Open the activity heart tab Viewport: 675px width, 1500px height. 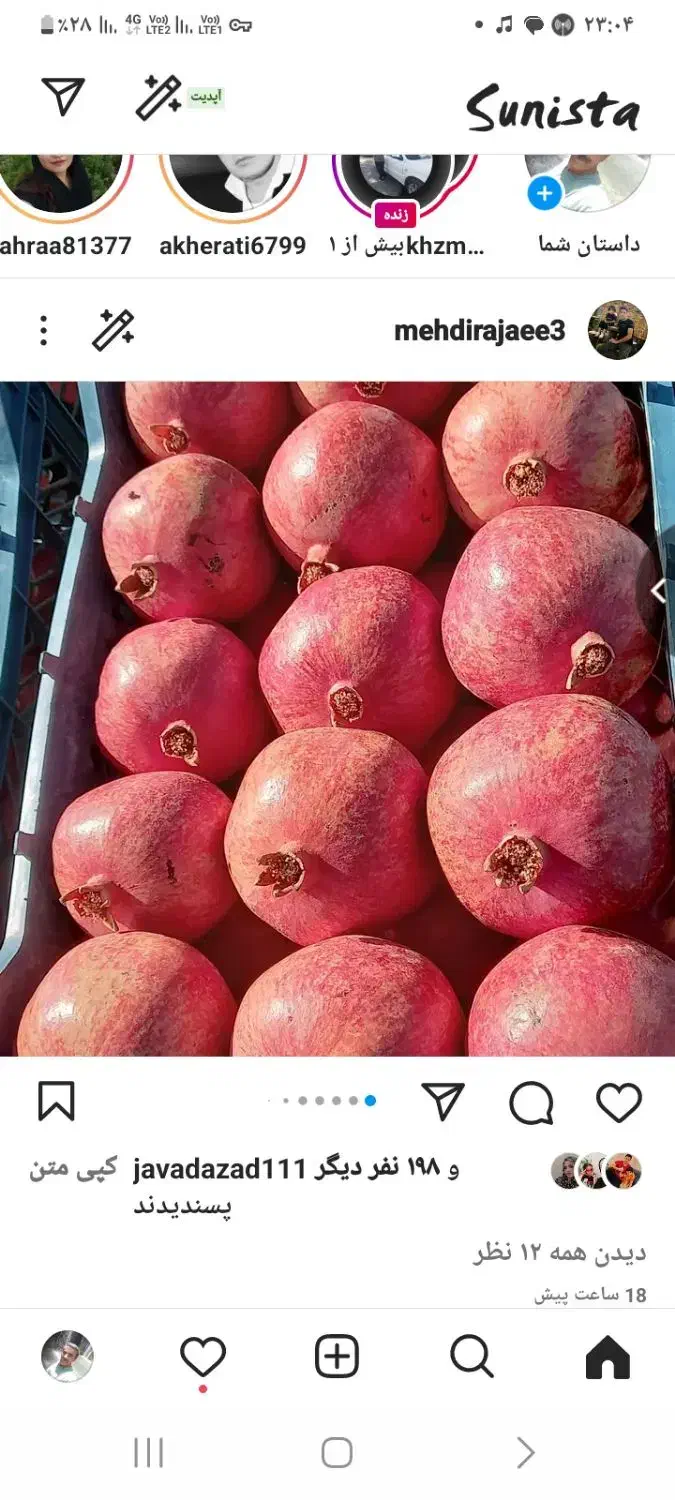click(x=203, y=1357)
